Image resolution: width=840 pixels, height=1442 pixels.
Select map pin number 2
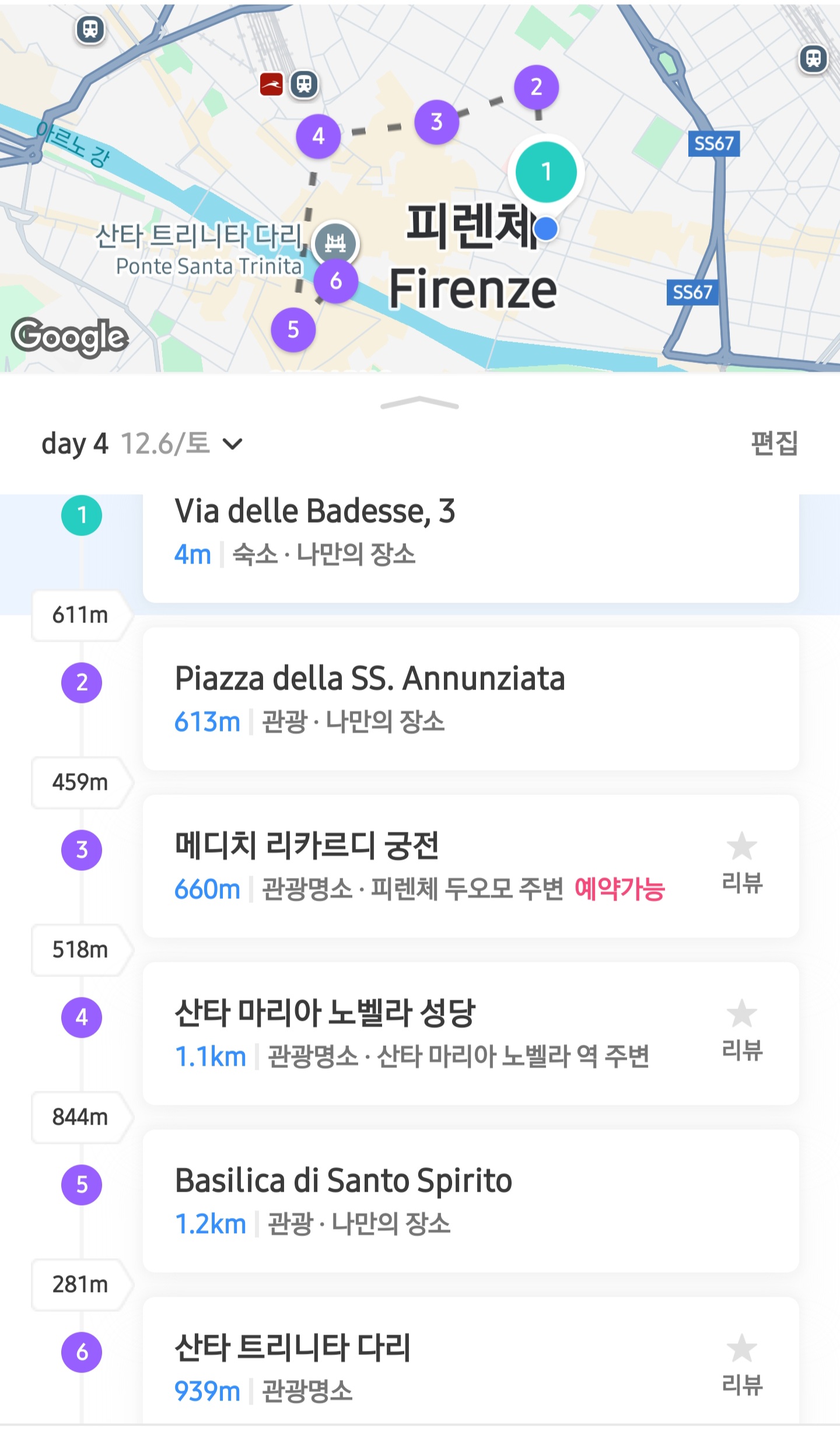click(537, 87)
